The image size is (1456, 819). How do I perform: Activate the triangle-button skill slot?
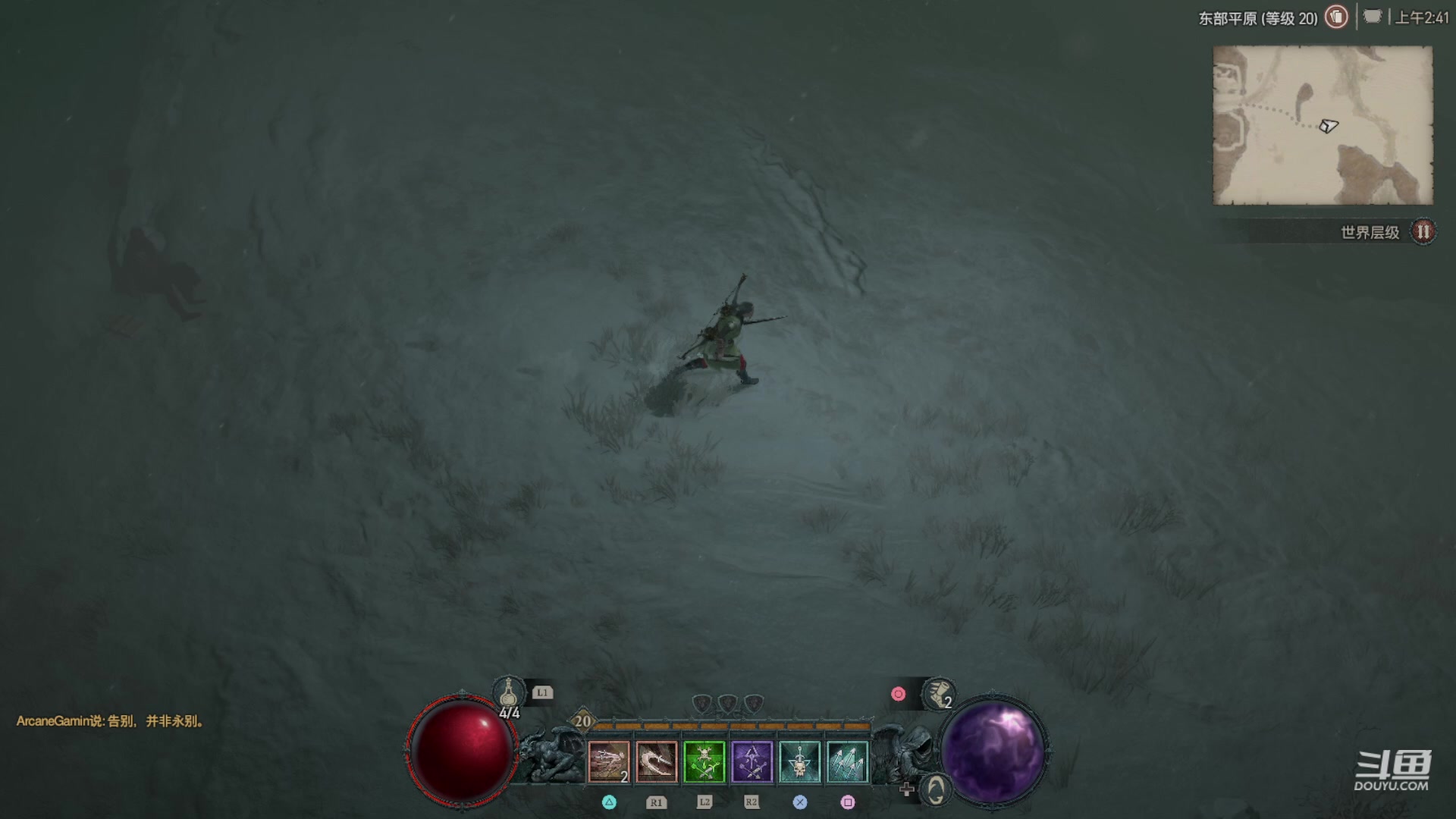pos(609,761)
